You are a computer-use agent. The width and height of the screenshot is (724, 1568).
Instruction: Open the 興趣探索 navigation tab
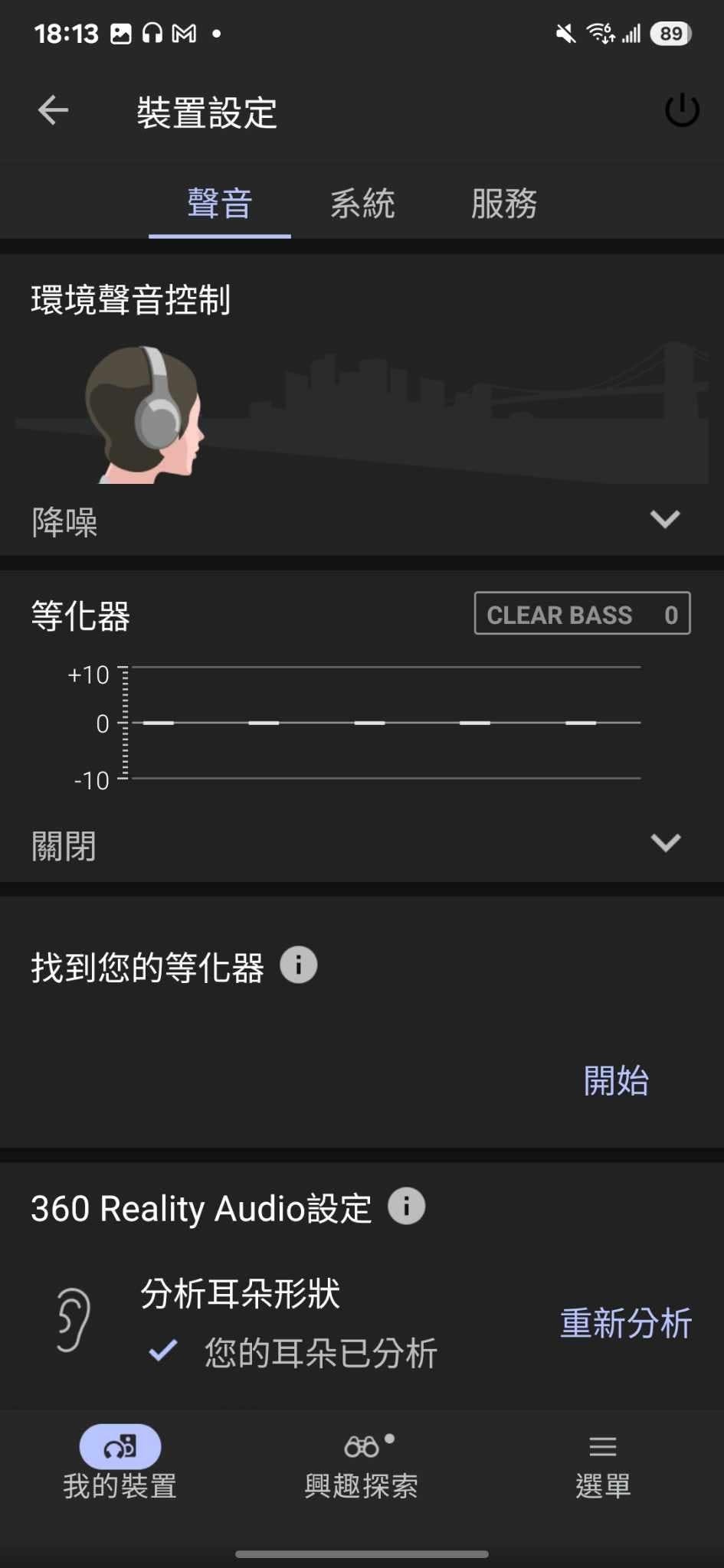362,1463
